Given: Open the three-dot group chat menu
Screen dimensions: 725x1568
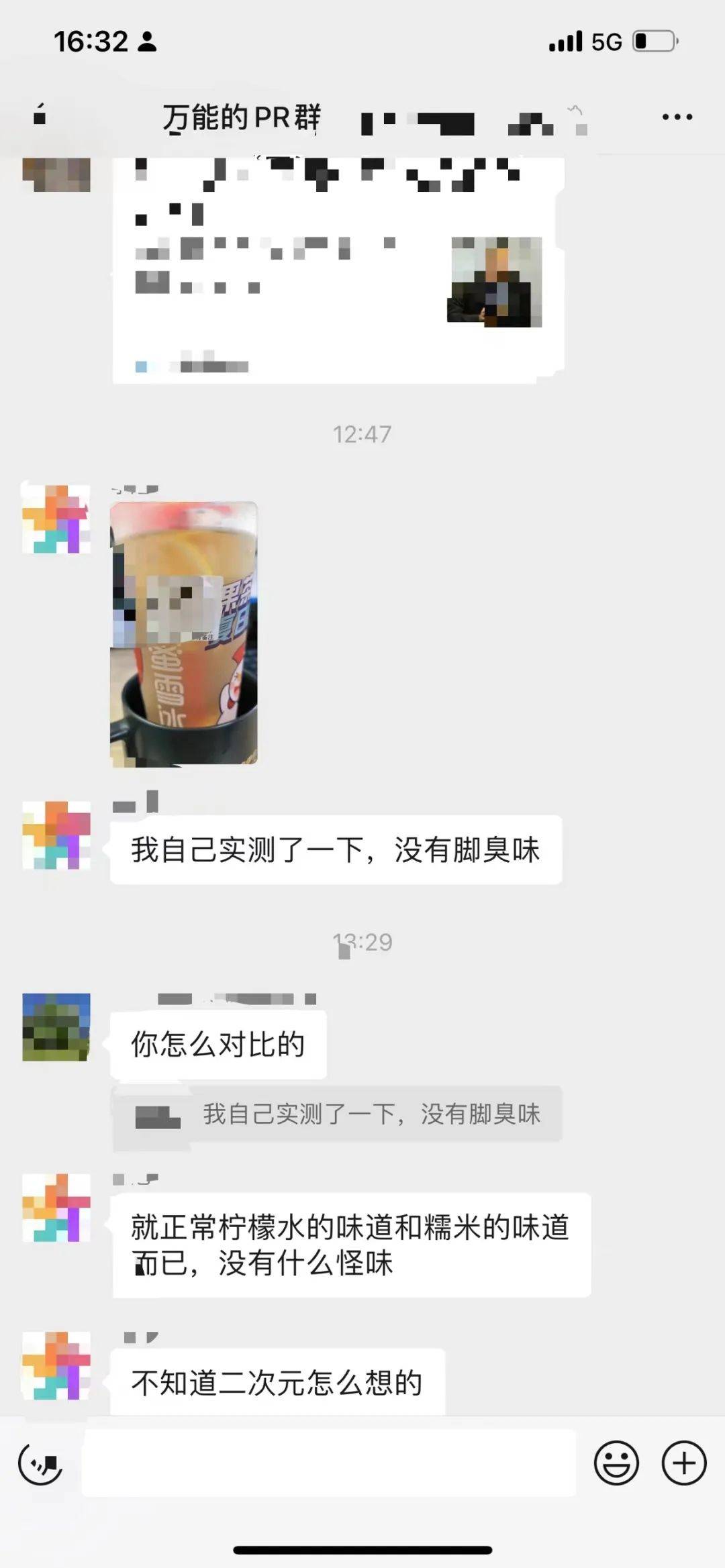Looking at the screenshot, I should coord(677,117).
